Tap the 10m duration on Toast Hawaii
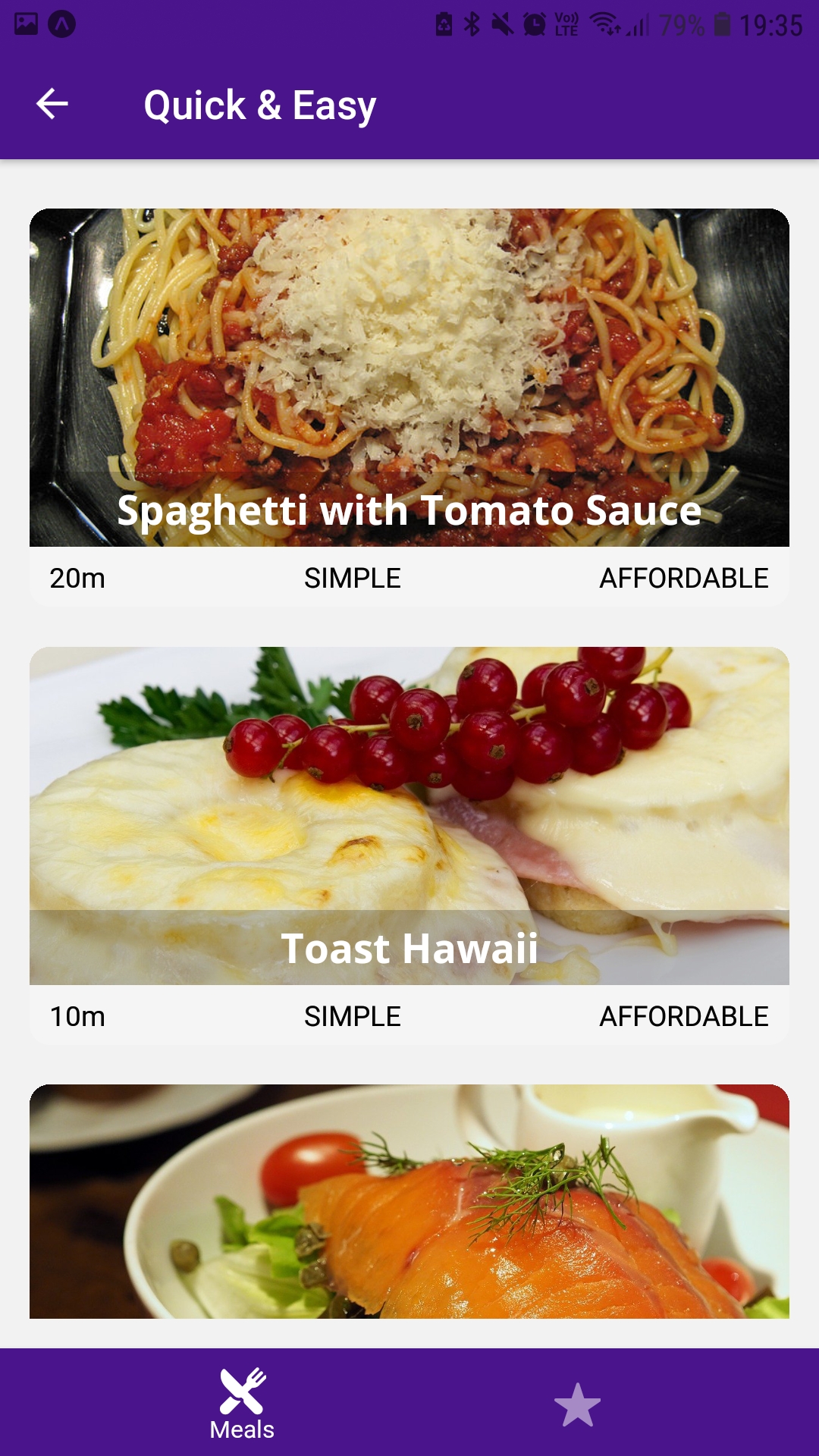This screenshot has width=819, height=1456. coord(77,1015)
